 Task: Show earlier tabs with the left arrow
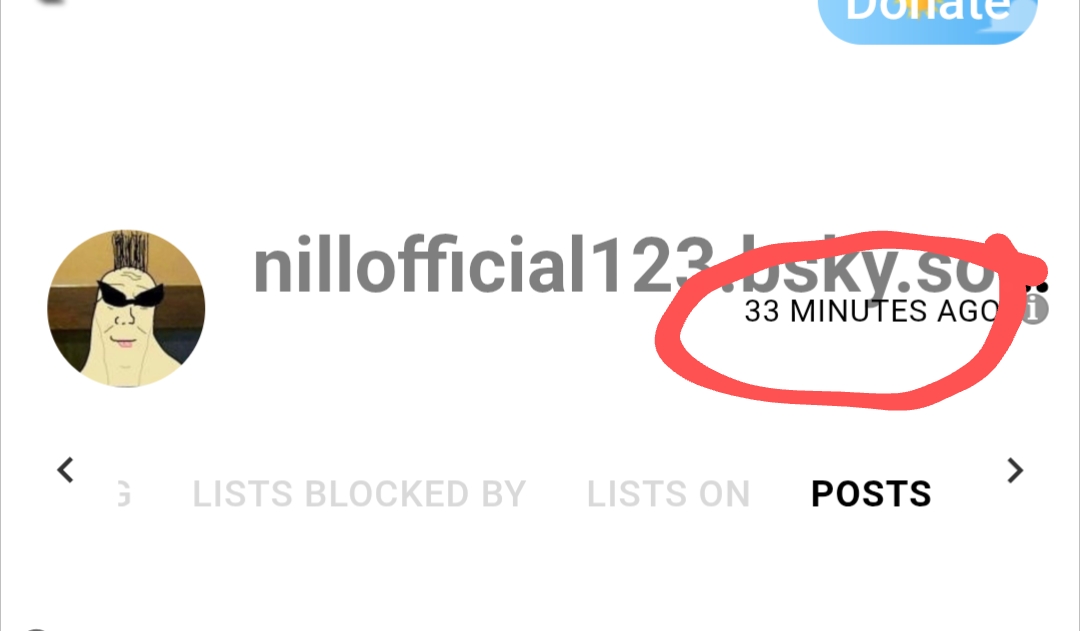click(66, 469)
